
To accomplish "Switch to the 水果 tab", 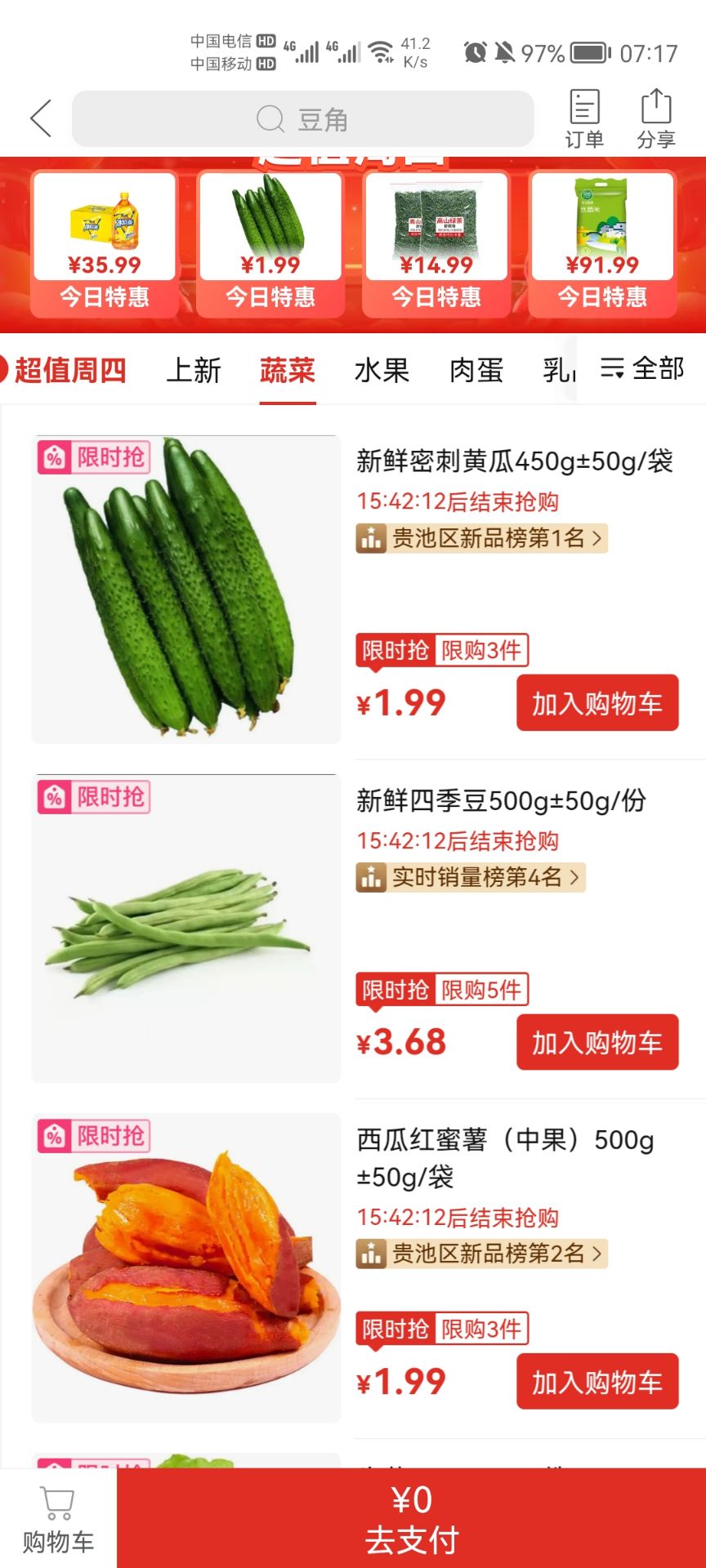I will 382,370.
